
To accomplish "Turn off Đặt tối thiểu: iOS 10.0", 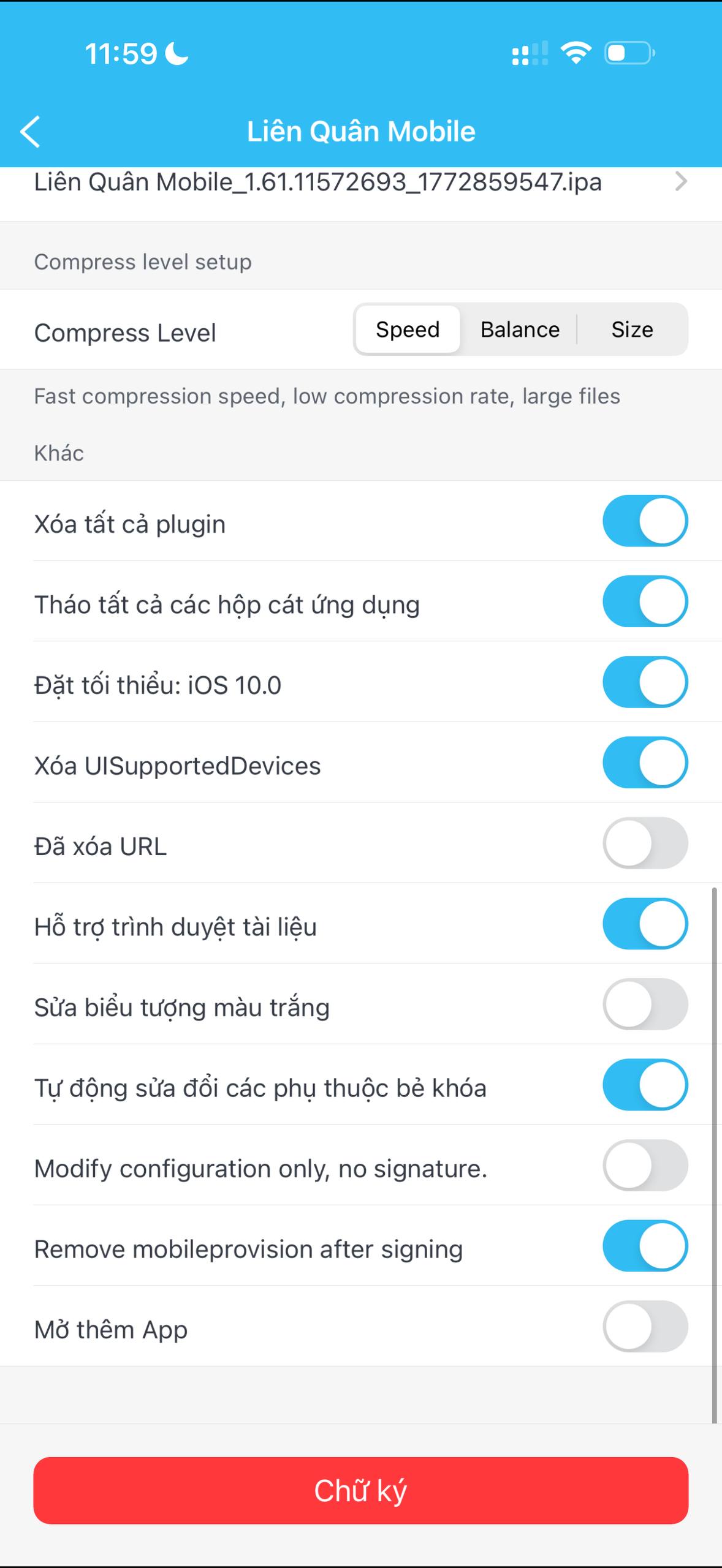I will point(645,682).
